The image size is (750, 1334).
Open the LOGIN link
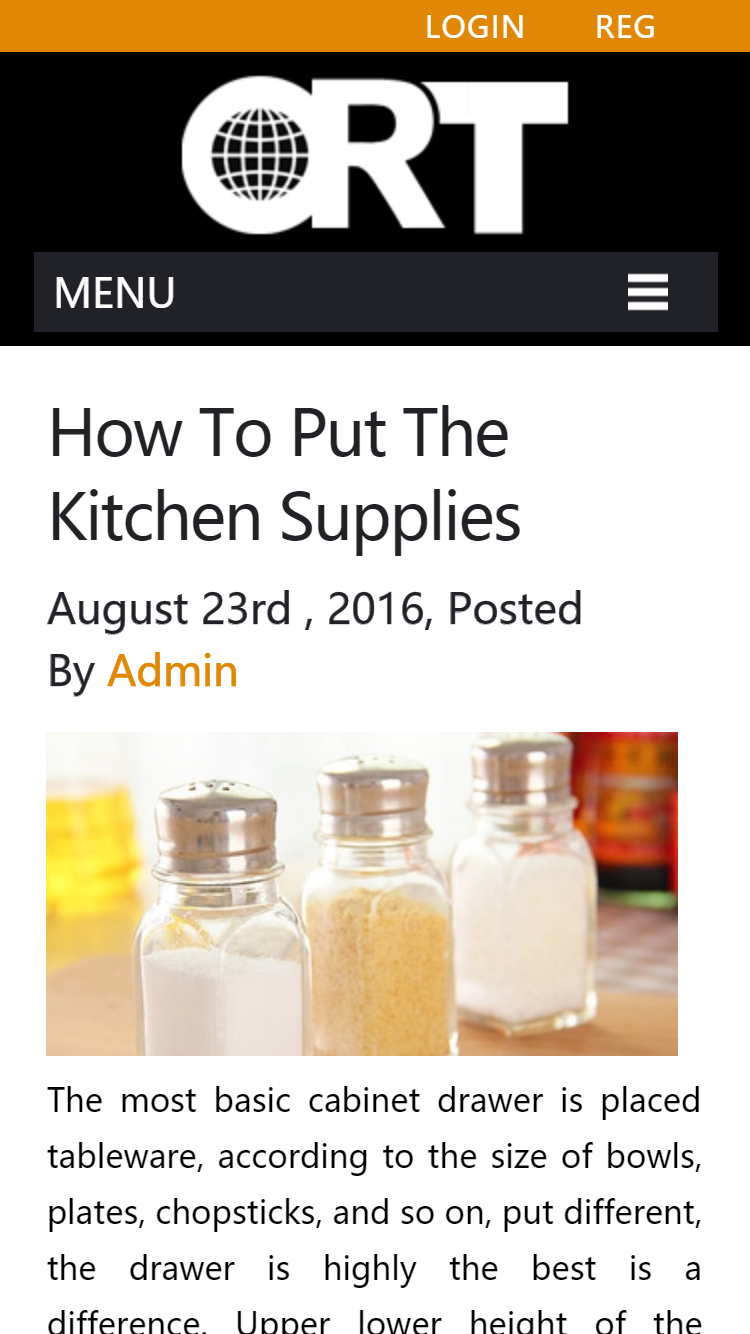click(474, 27)
